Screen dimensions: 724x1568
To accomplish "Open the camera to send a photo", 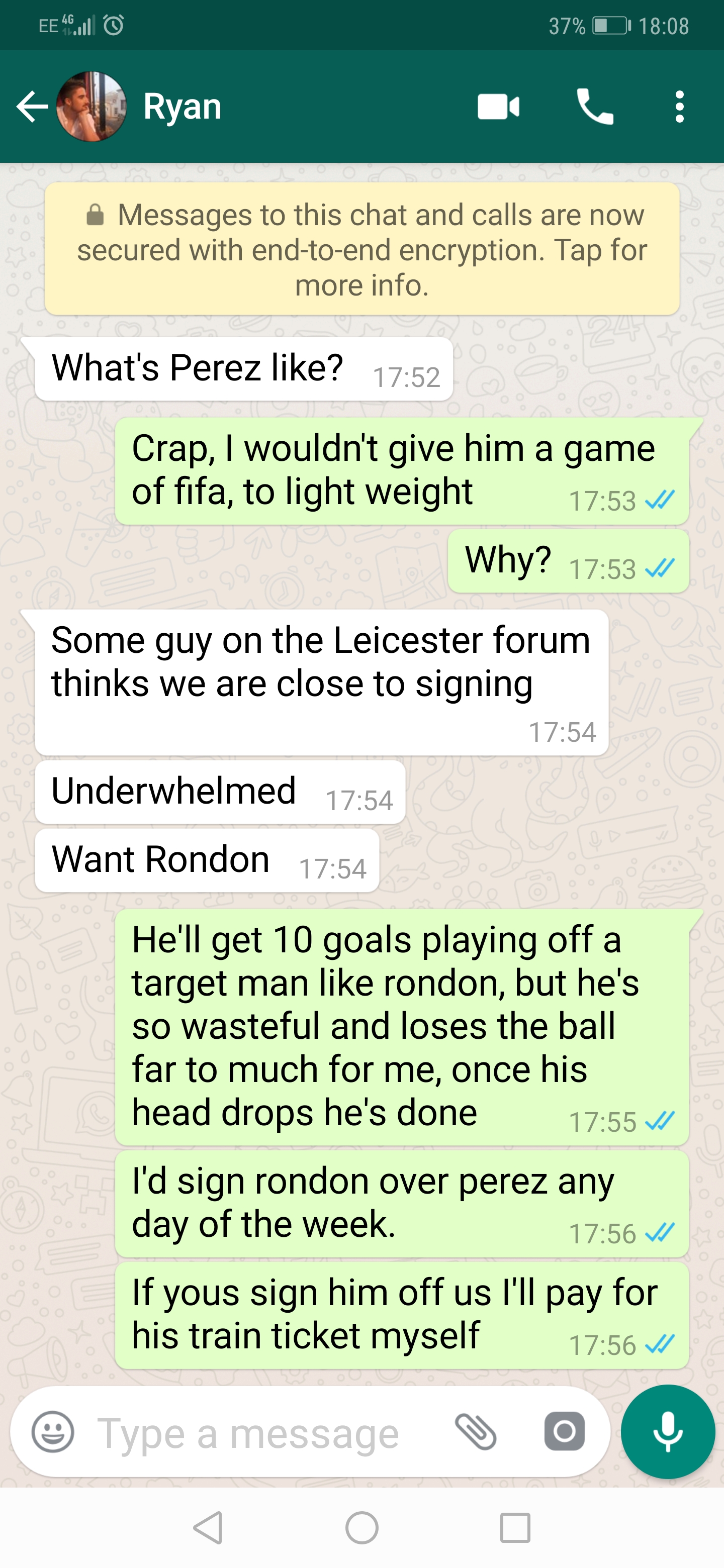I will (x=565, y=1432).
